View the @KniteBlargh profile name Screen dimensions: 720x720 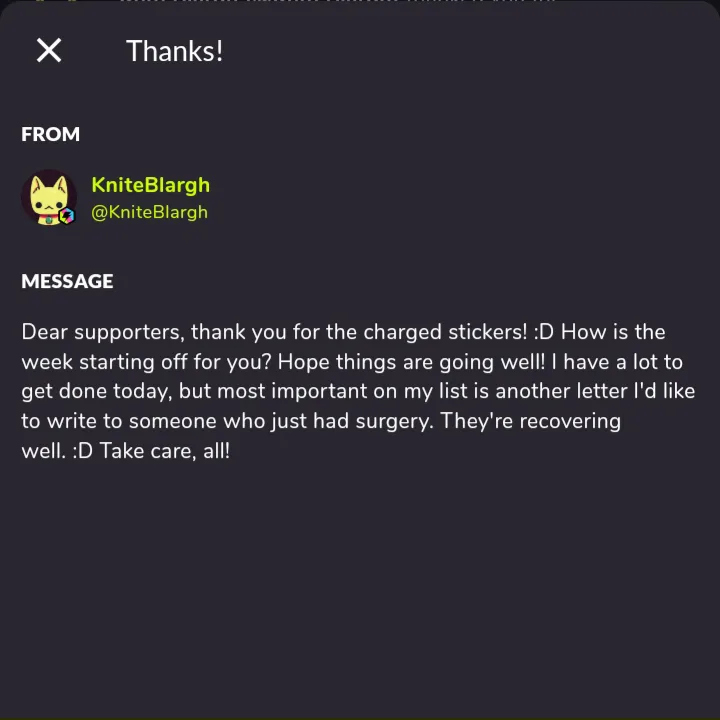click(x=150, y=212)
